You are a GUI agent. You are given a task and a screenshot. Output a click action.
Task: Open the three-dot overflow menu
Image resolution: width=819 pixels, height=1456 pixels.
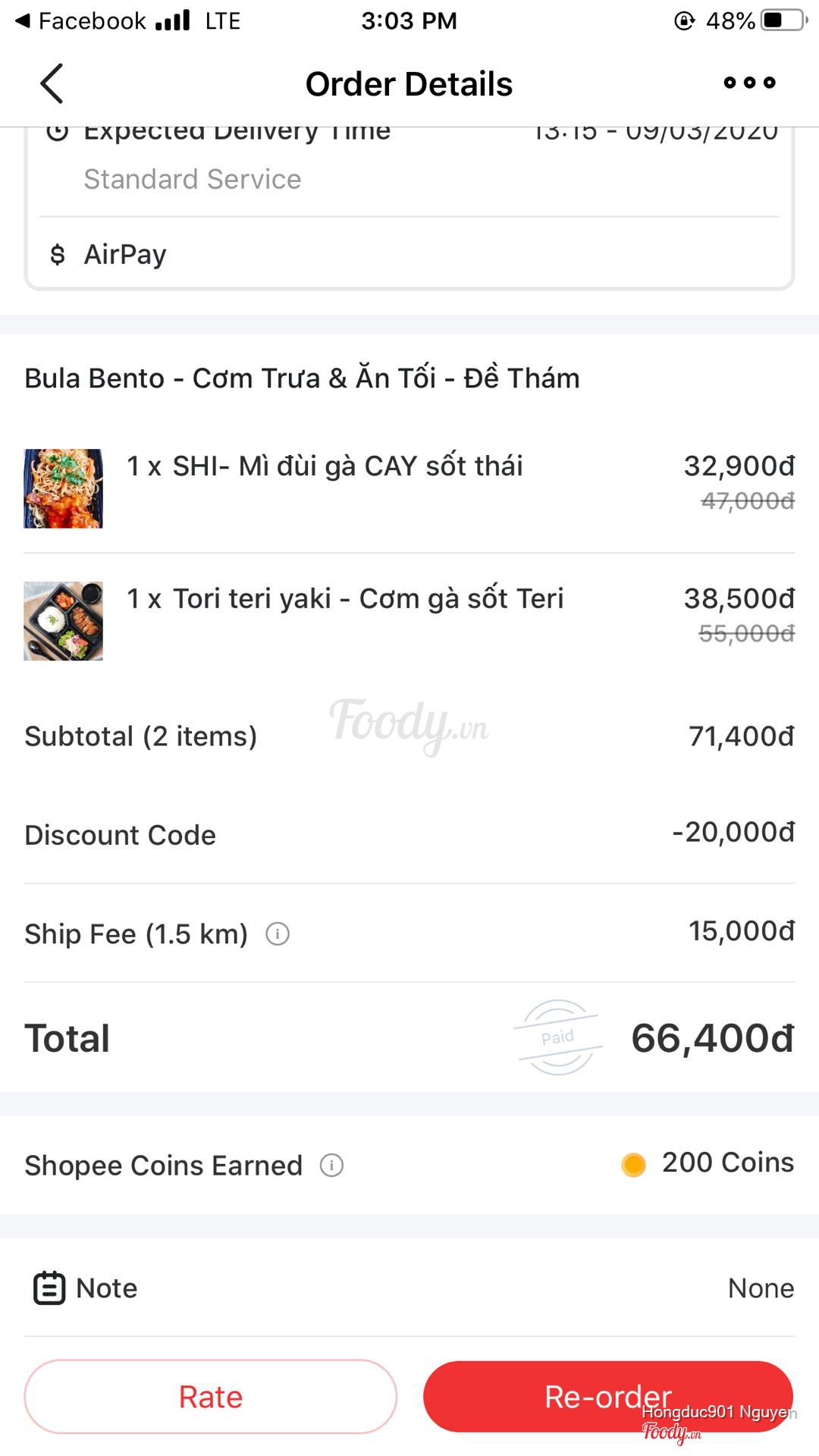click(749, 83)
